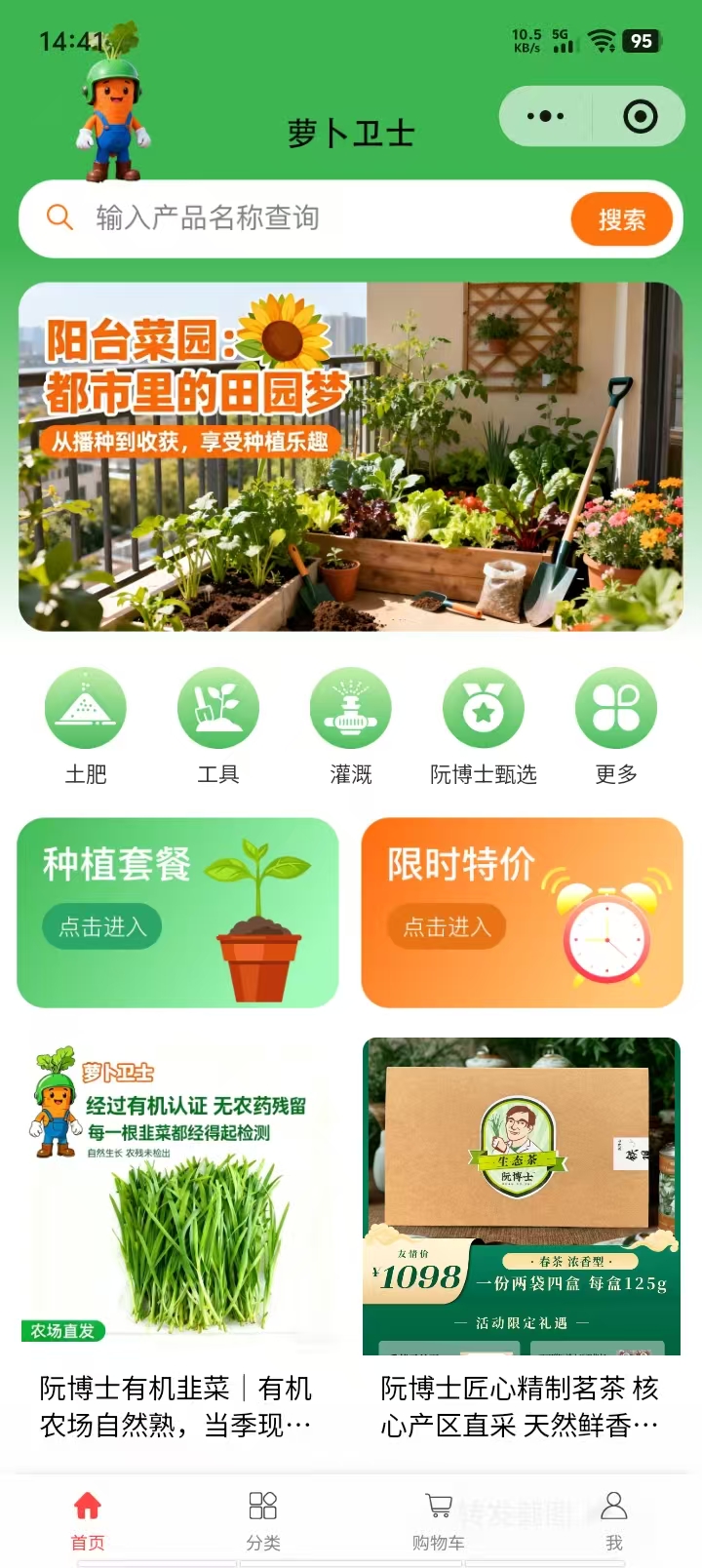
Task: Go to the 首页 tab
Action: click(88, 1519)
